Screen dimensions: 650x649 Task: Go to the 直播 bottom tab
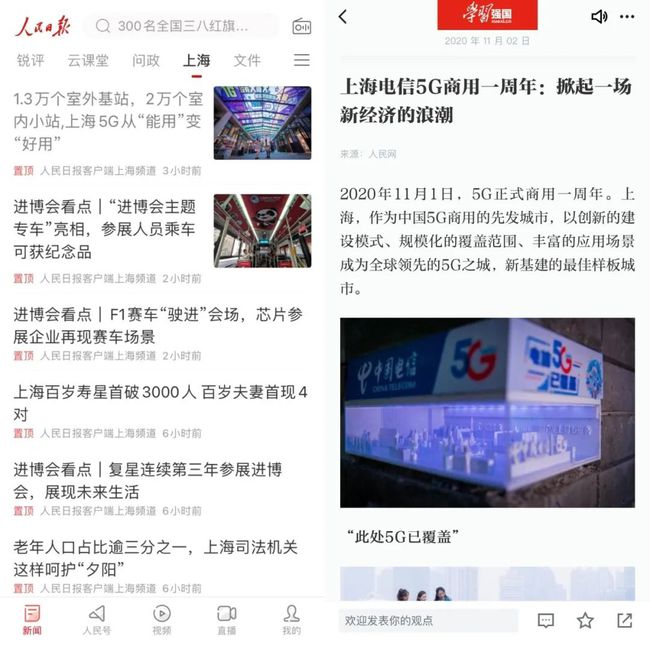[226, 619]
